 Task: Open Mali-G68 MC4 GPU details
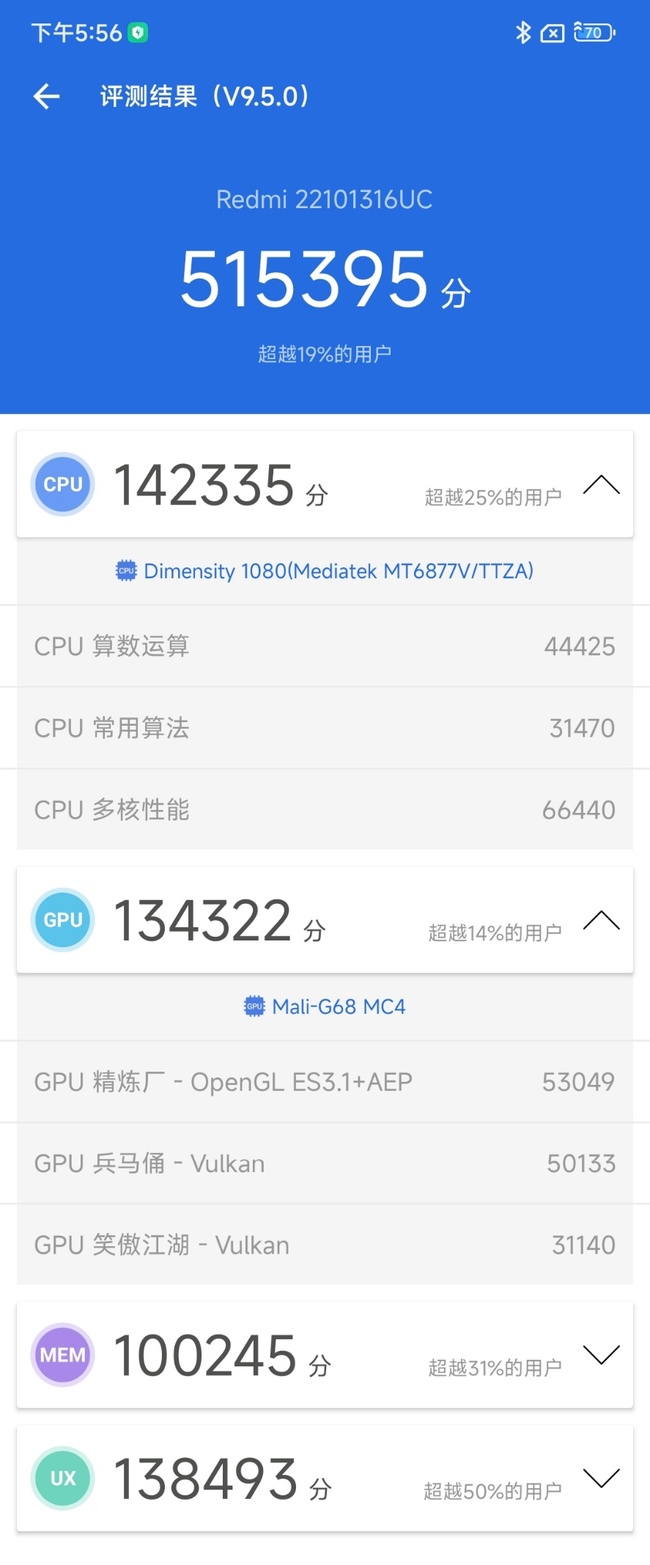(325, 1006)
